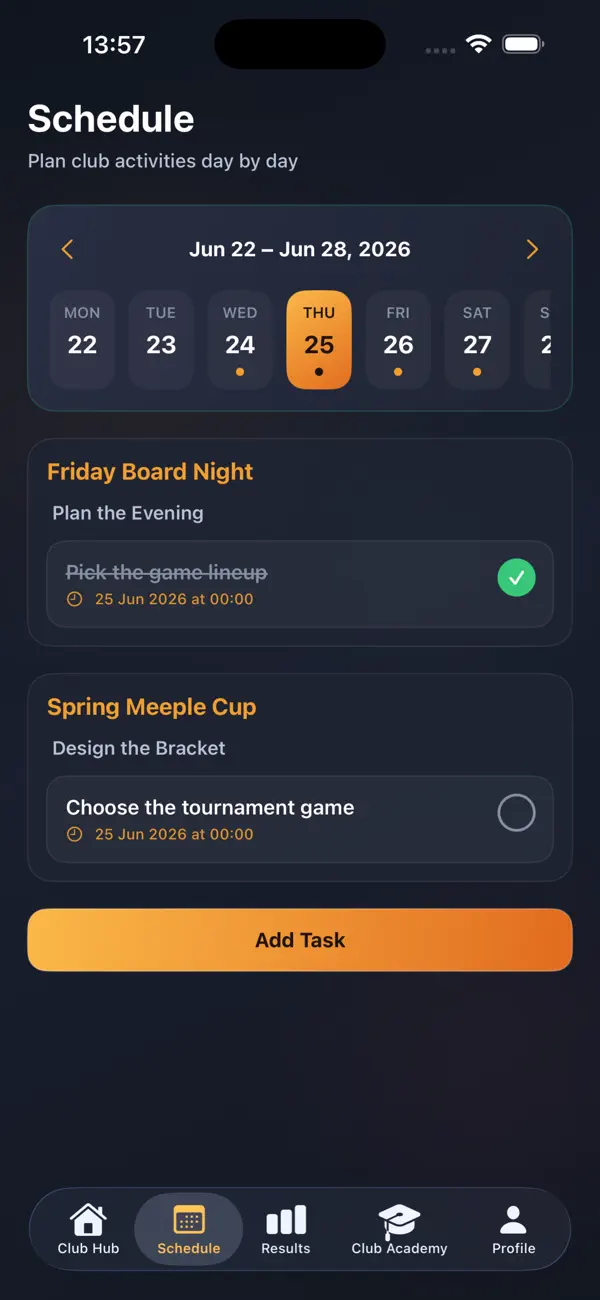Go to the next week
This screenshot has height=1300, width=600.
point(532,249)
